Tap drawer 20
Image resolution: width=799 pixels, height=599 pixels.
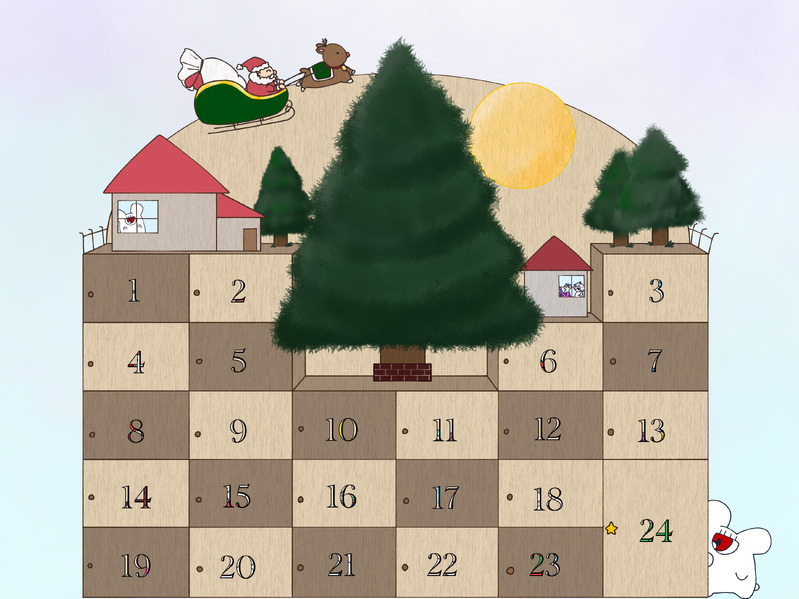238,567
